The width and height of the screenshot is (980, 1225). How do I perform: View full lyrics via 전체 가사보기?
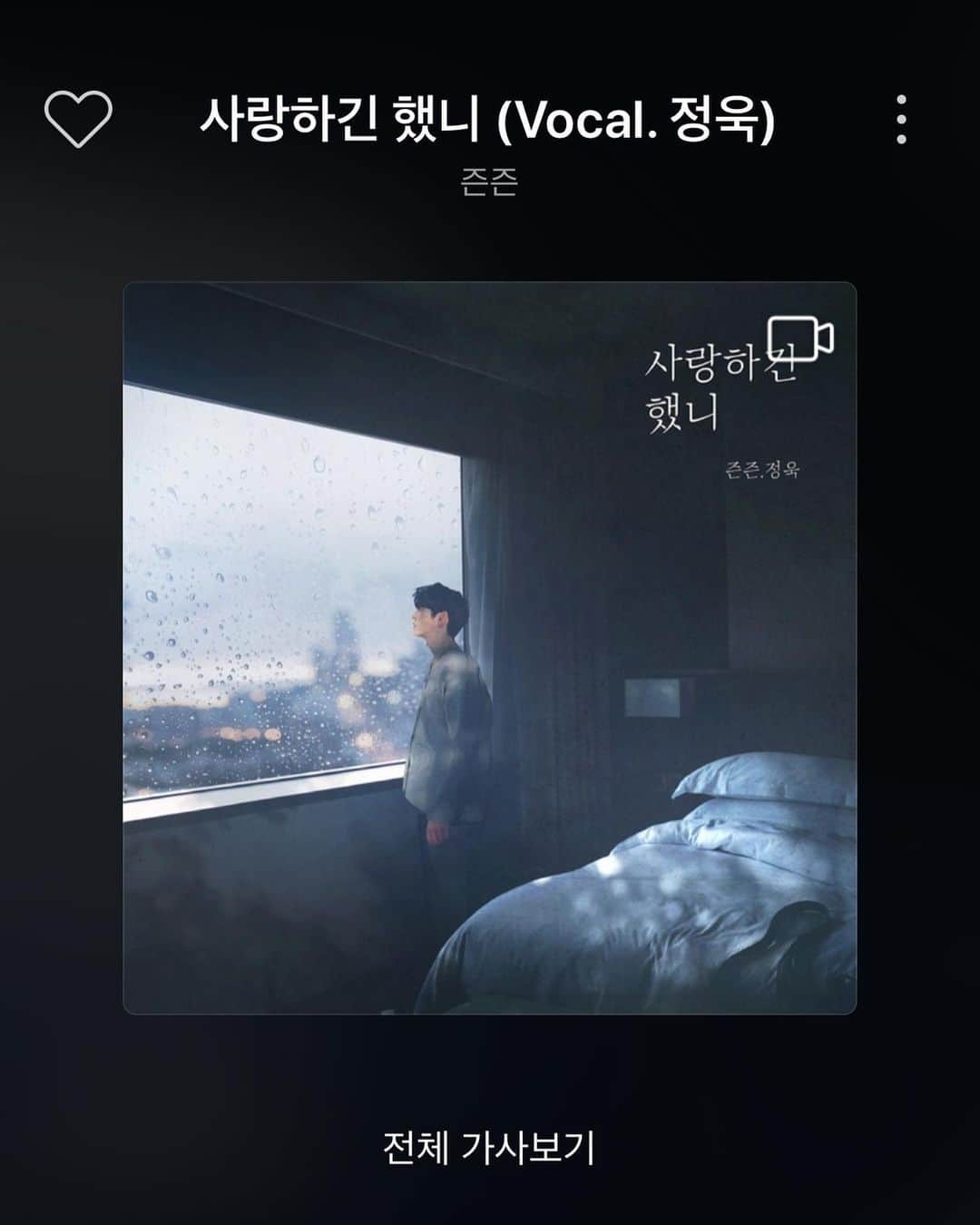pyautogui.click(x=489, y=1148)
